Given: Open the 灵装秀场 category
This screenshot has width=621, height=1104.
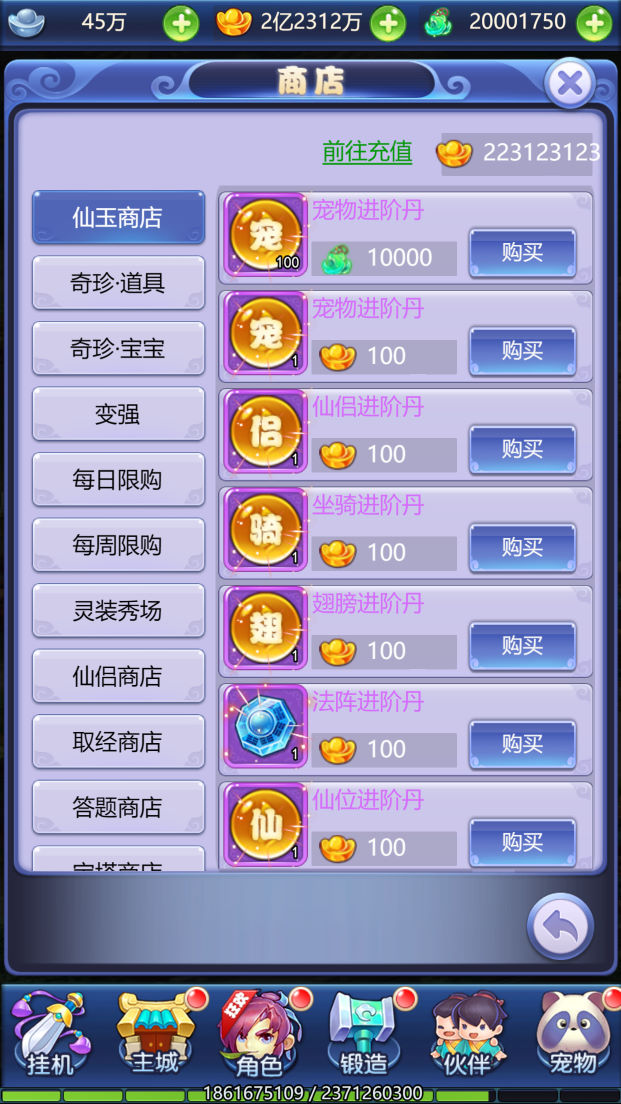Looking at the screenshot, I should pos(118,611).
